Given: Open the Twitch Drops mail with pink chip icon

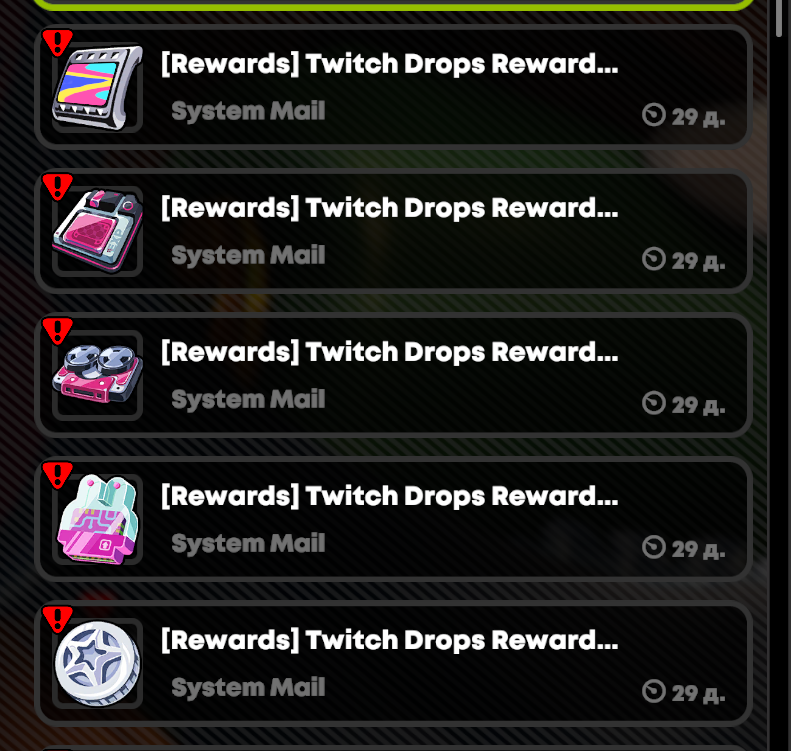Looking at the screenshot, I should click(x=394, y=232).
